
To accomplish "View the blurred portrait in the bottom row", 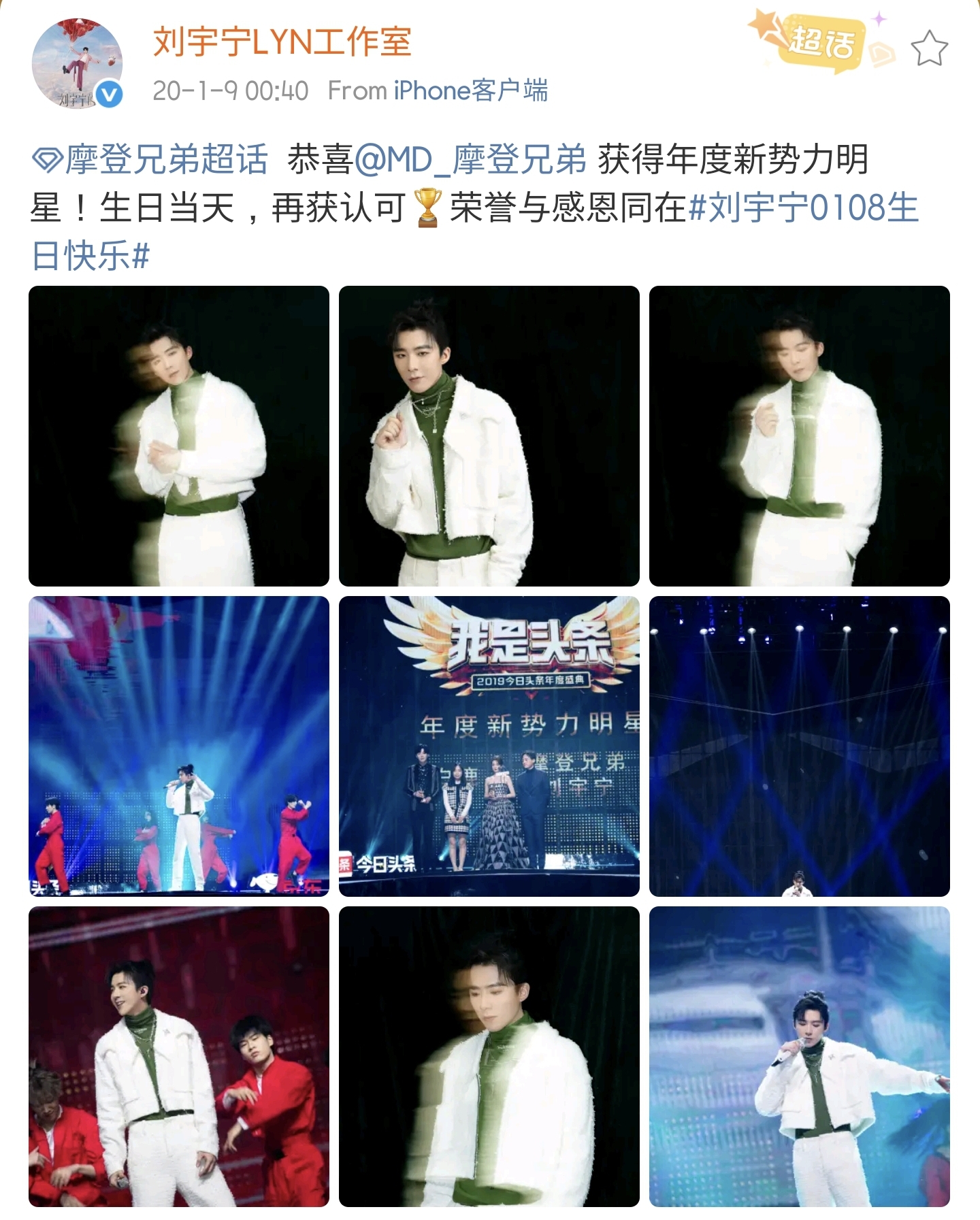I will click(489, 1057).
